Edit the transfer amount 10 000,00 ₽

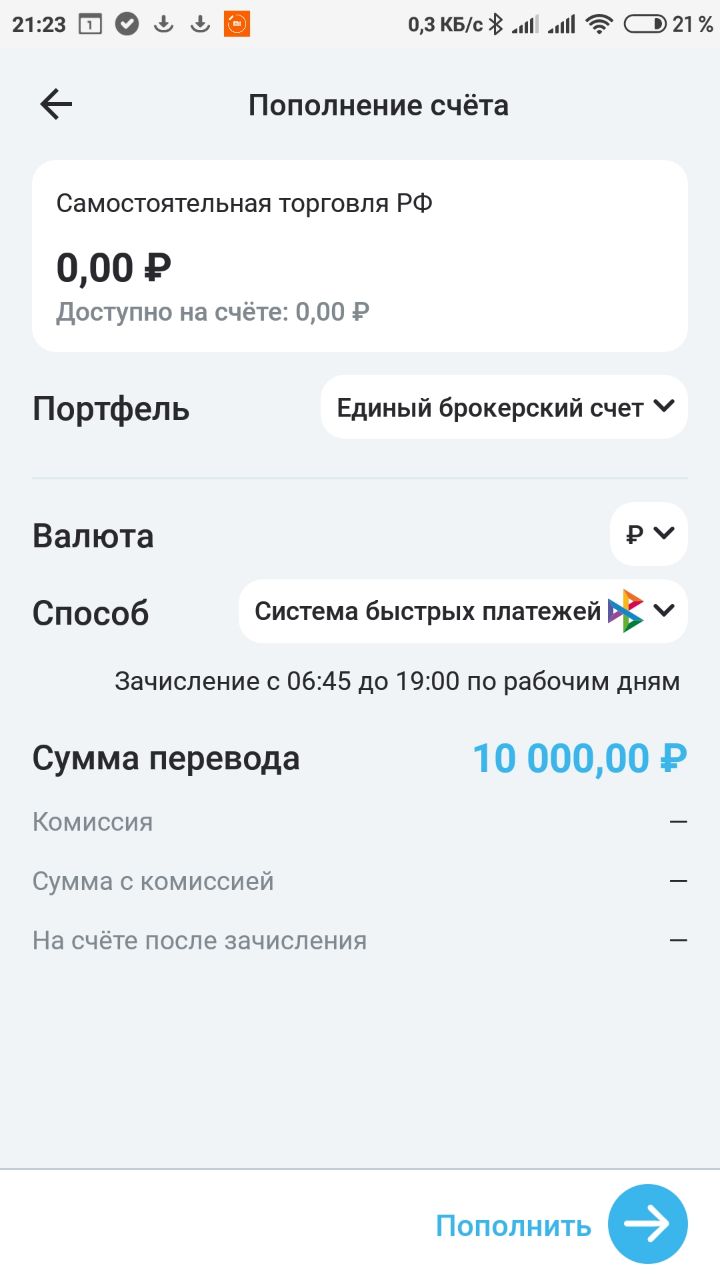click(579, 759)
